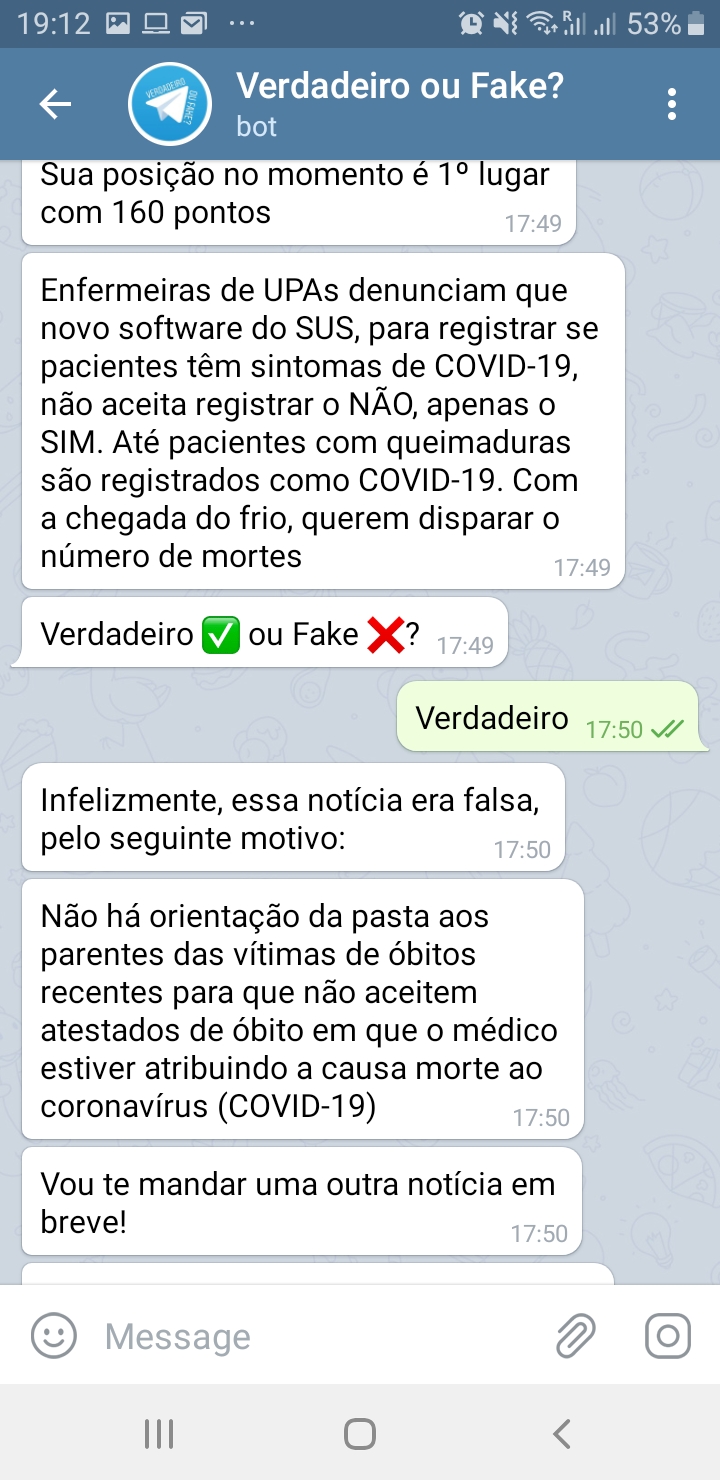
Task: Click the back arrow to leave the chat
Action: point(55,103)
